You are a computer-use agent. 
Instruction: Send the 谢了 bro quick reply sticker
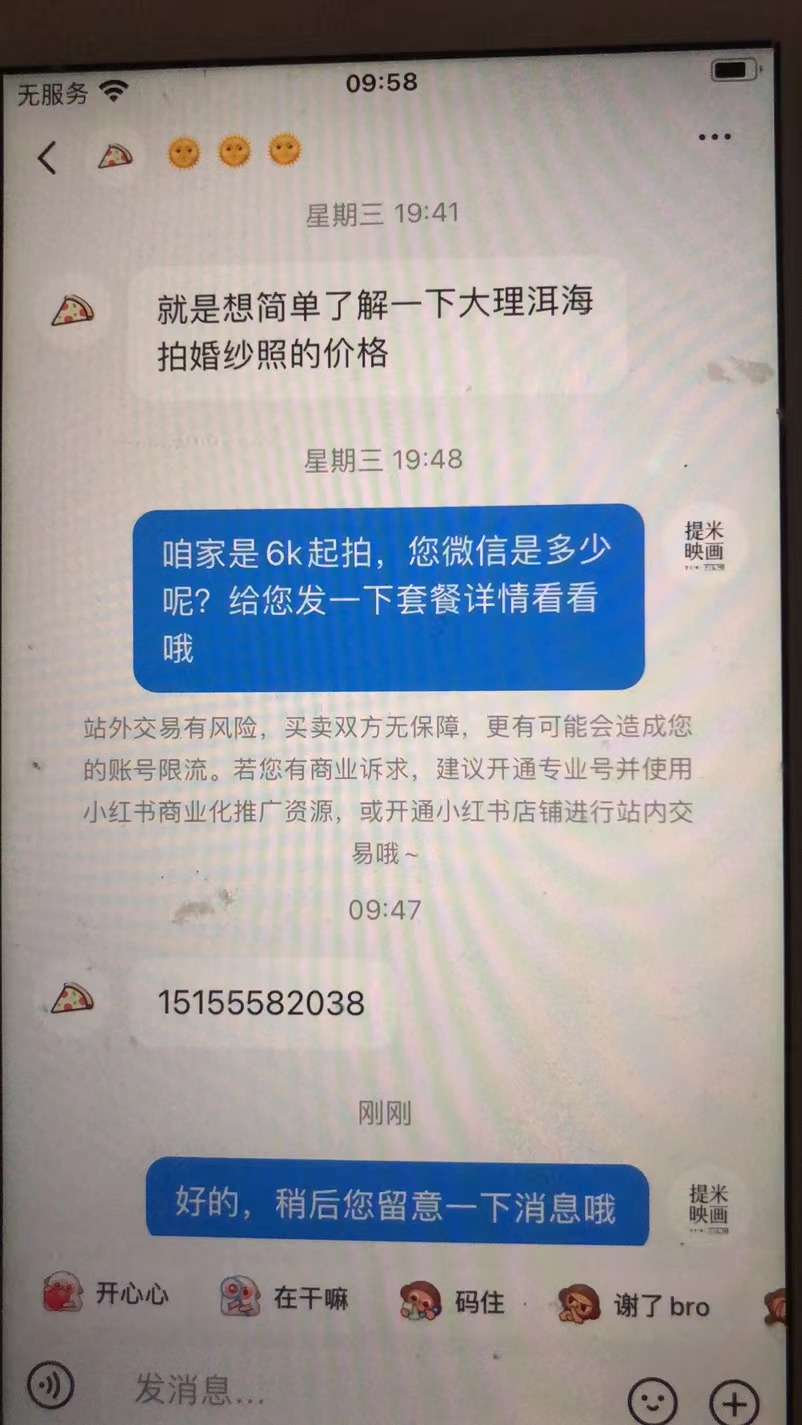point(634,1305)
